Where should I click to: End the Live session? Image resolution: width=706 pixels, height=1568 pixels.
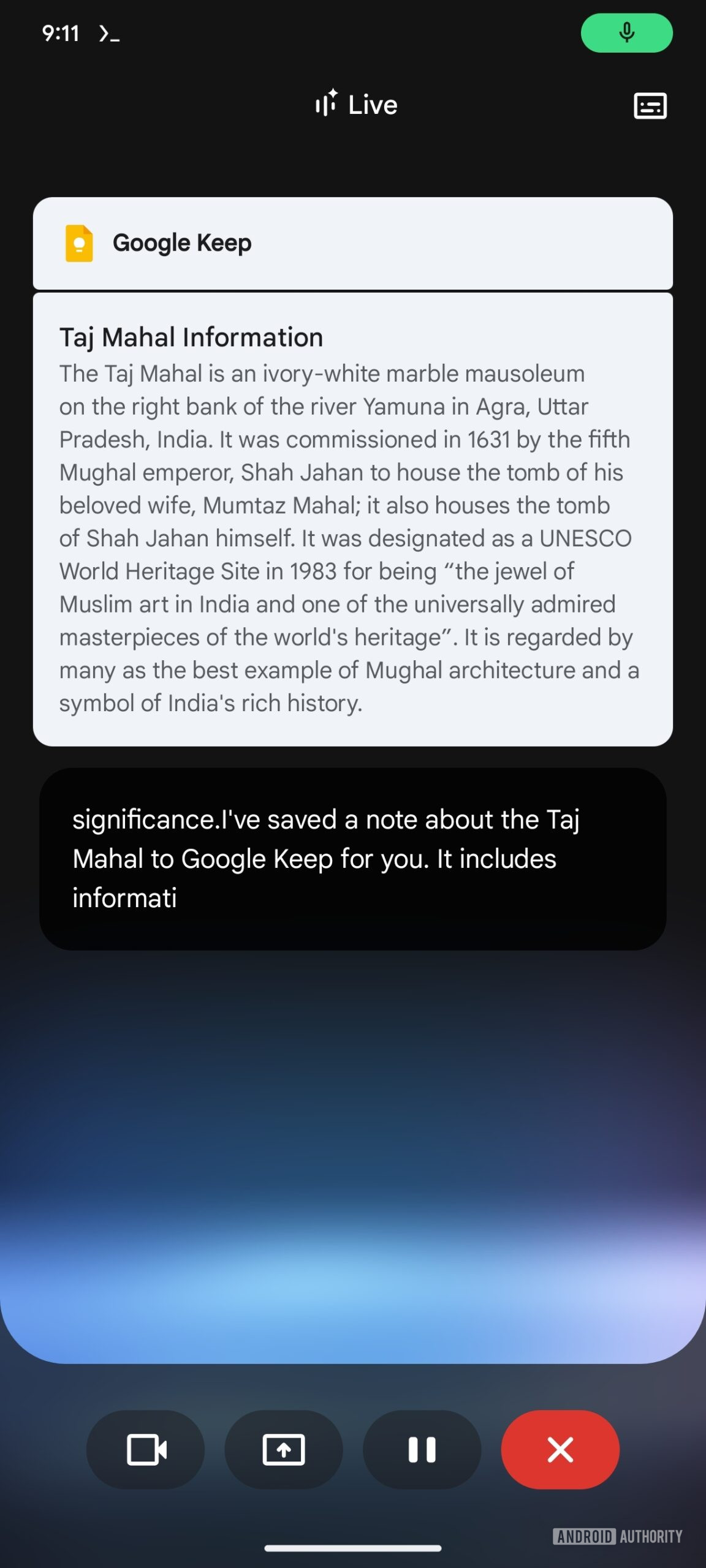click(560, 1449)
